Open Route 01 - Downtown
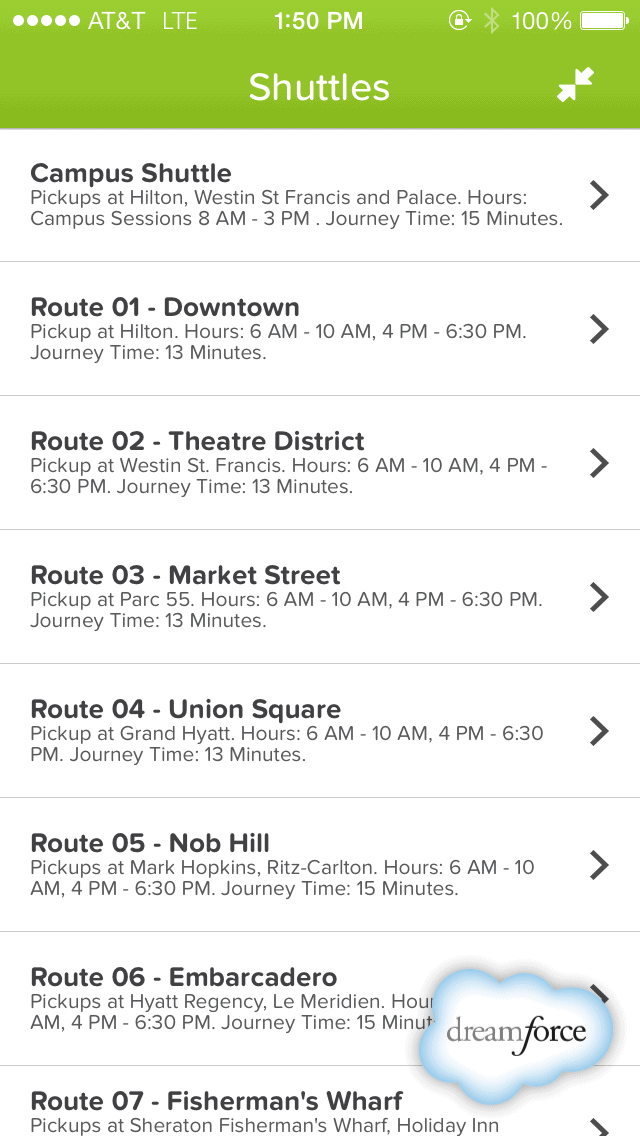 coord(320,329)
